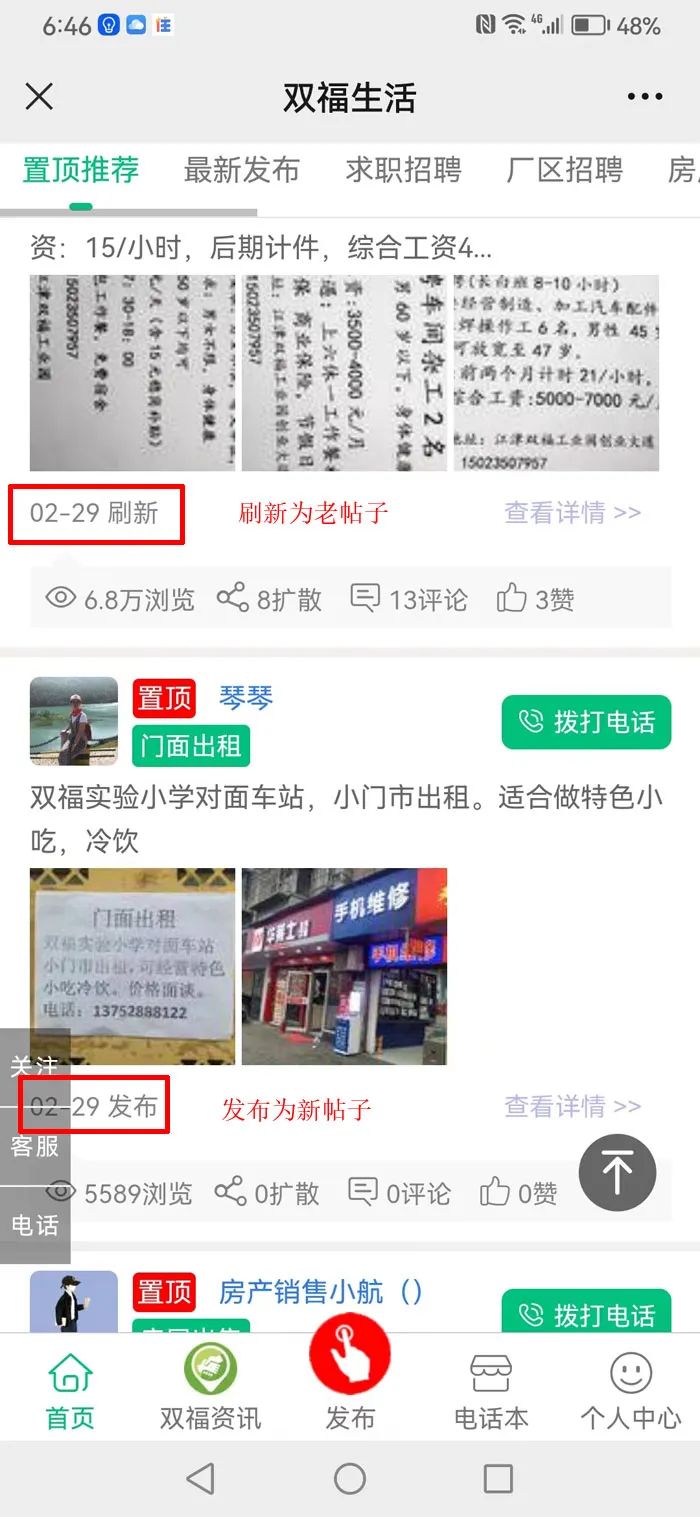
Task: Open the 手机维修 storefront photo
Action: 344,966
